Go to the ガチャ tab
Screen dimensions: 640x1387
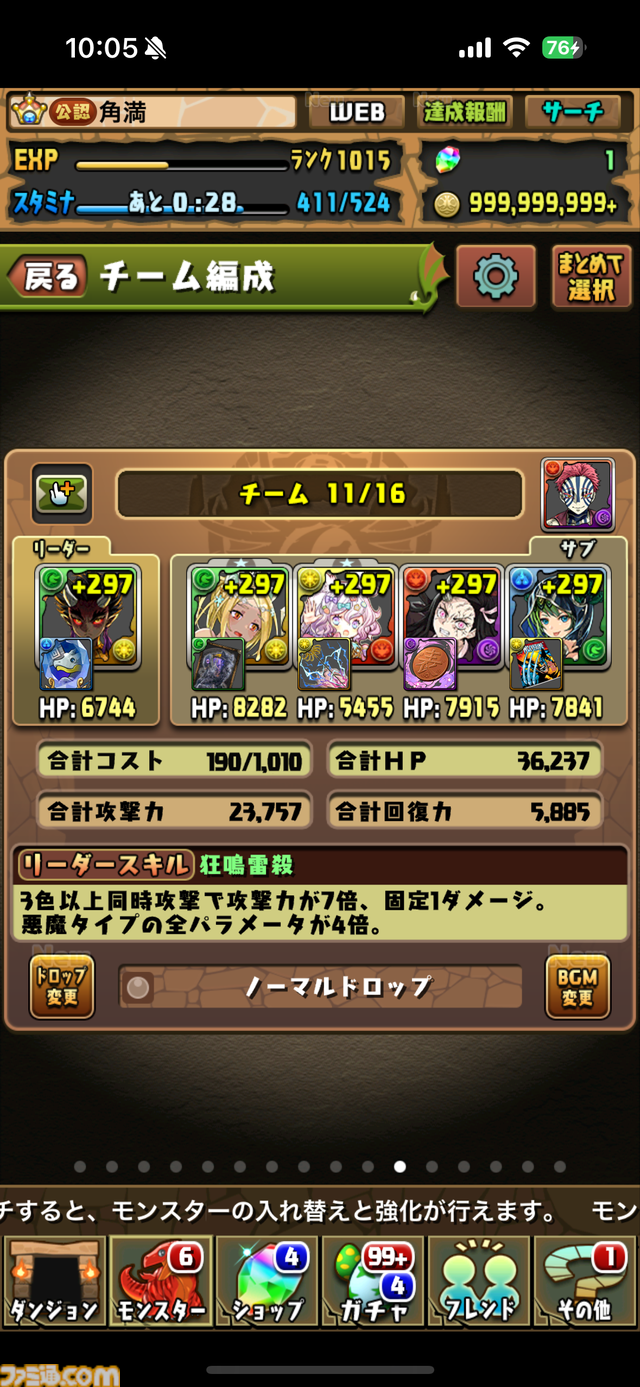click(373, 1281)
